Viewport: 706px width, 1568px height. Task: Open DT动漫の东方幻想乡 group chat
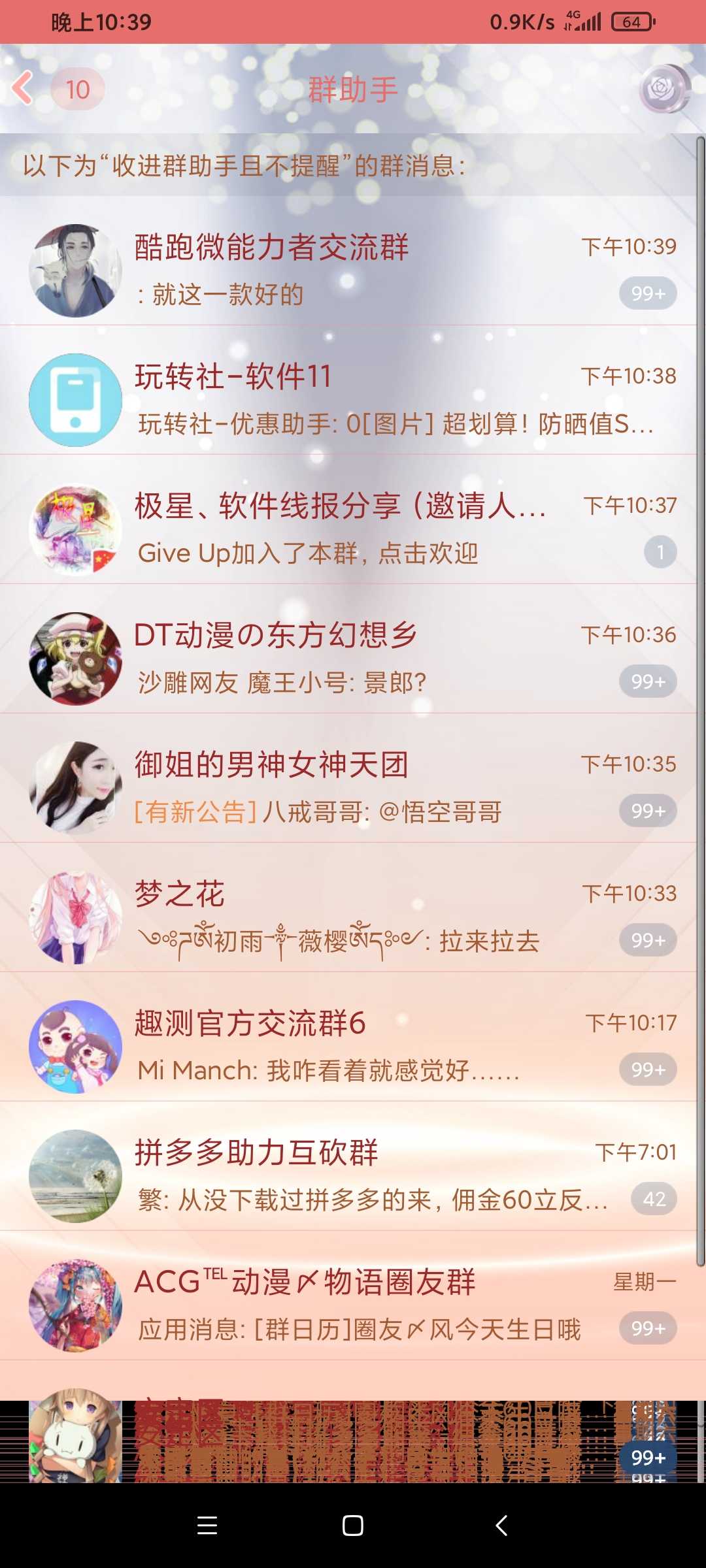(353, 657)
